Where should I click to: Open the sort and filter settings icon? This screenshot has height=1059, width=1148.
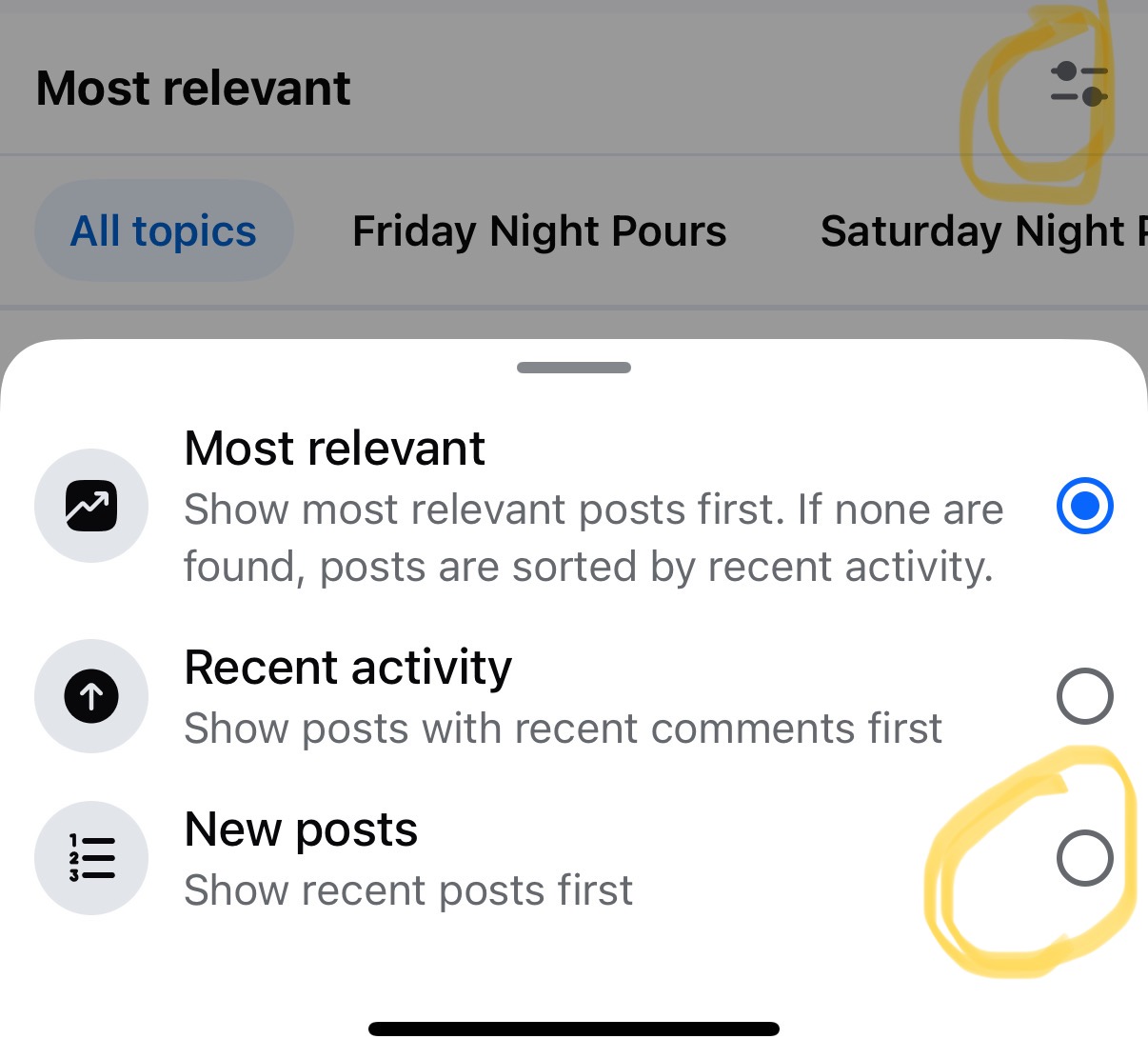pyautogui.click(x=1079, y=85)
